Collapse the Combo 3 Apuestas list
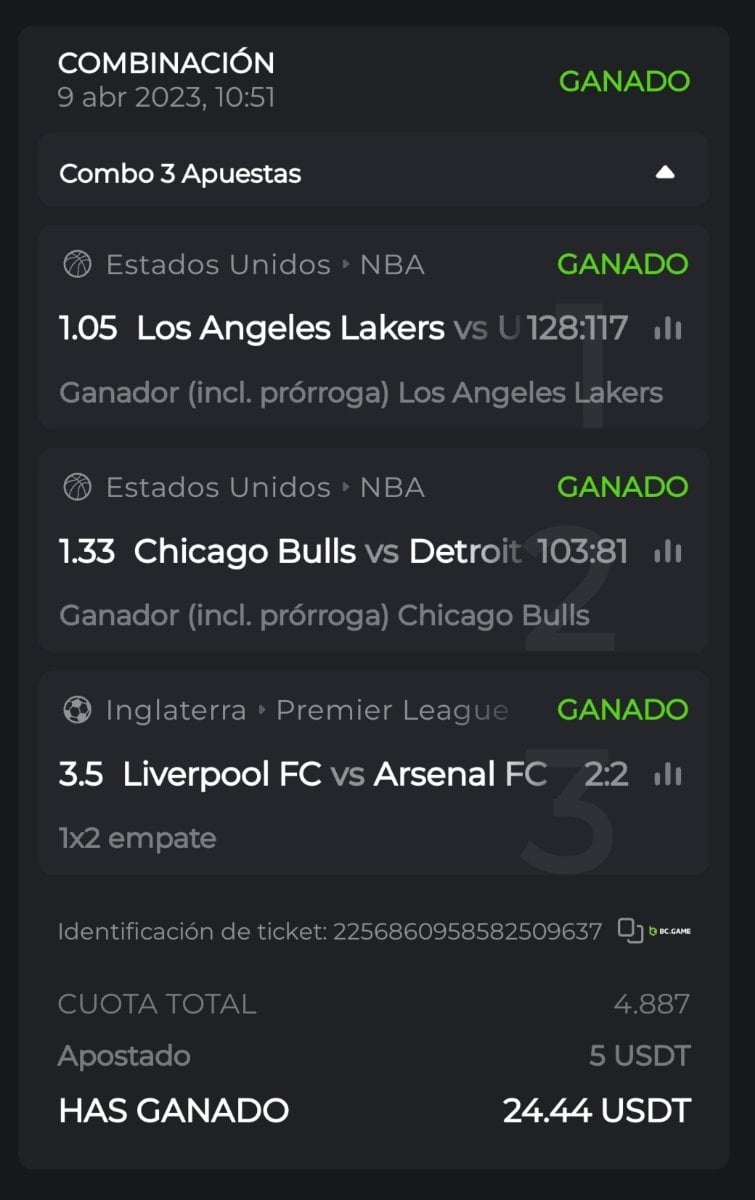Image resolution: width=755 pixels, height=1200 pixels. 665,173
